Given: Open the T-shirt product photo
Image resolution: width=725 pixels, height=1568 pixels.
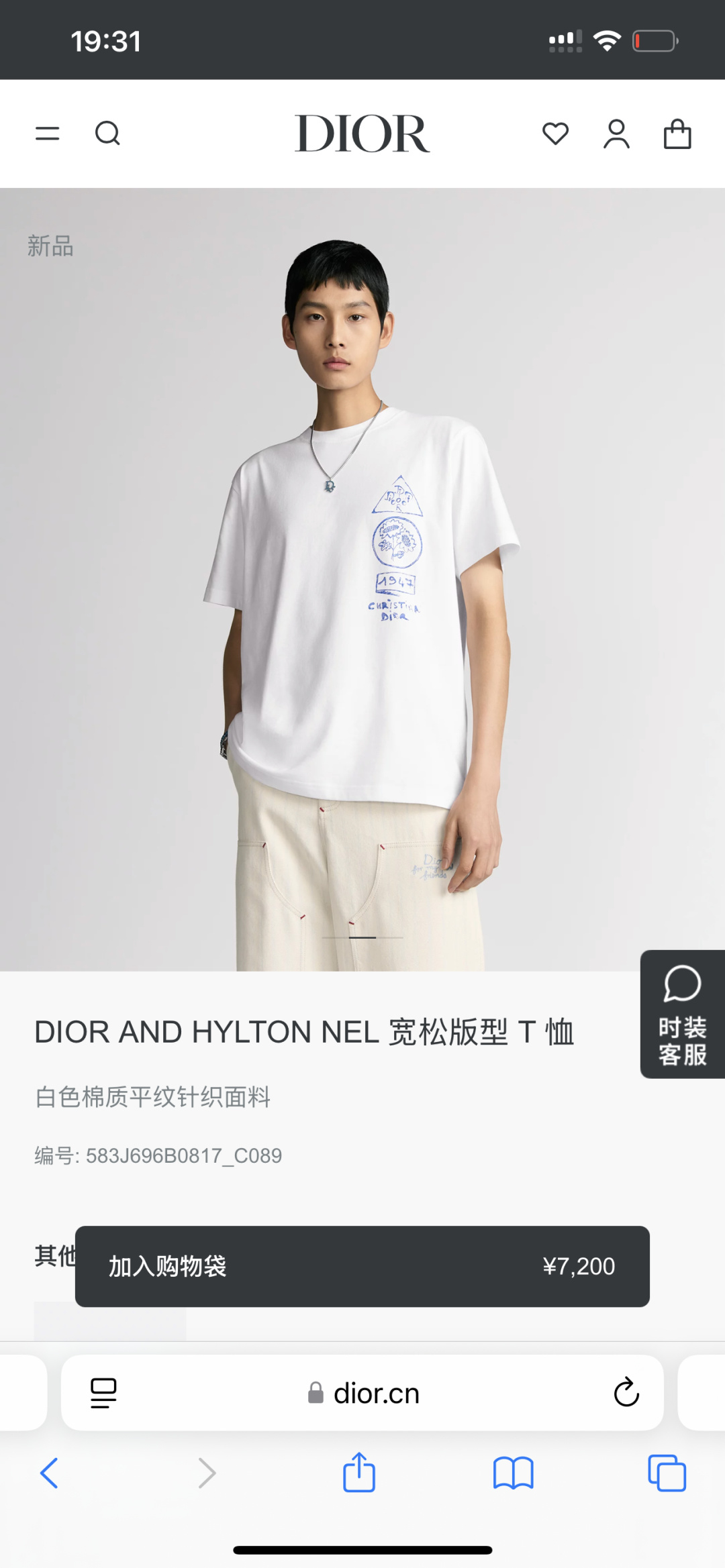Looking at the screenshot, I should click(x=362, y=577).
